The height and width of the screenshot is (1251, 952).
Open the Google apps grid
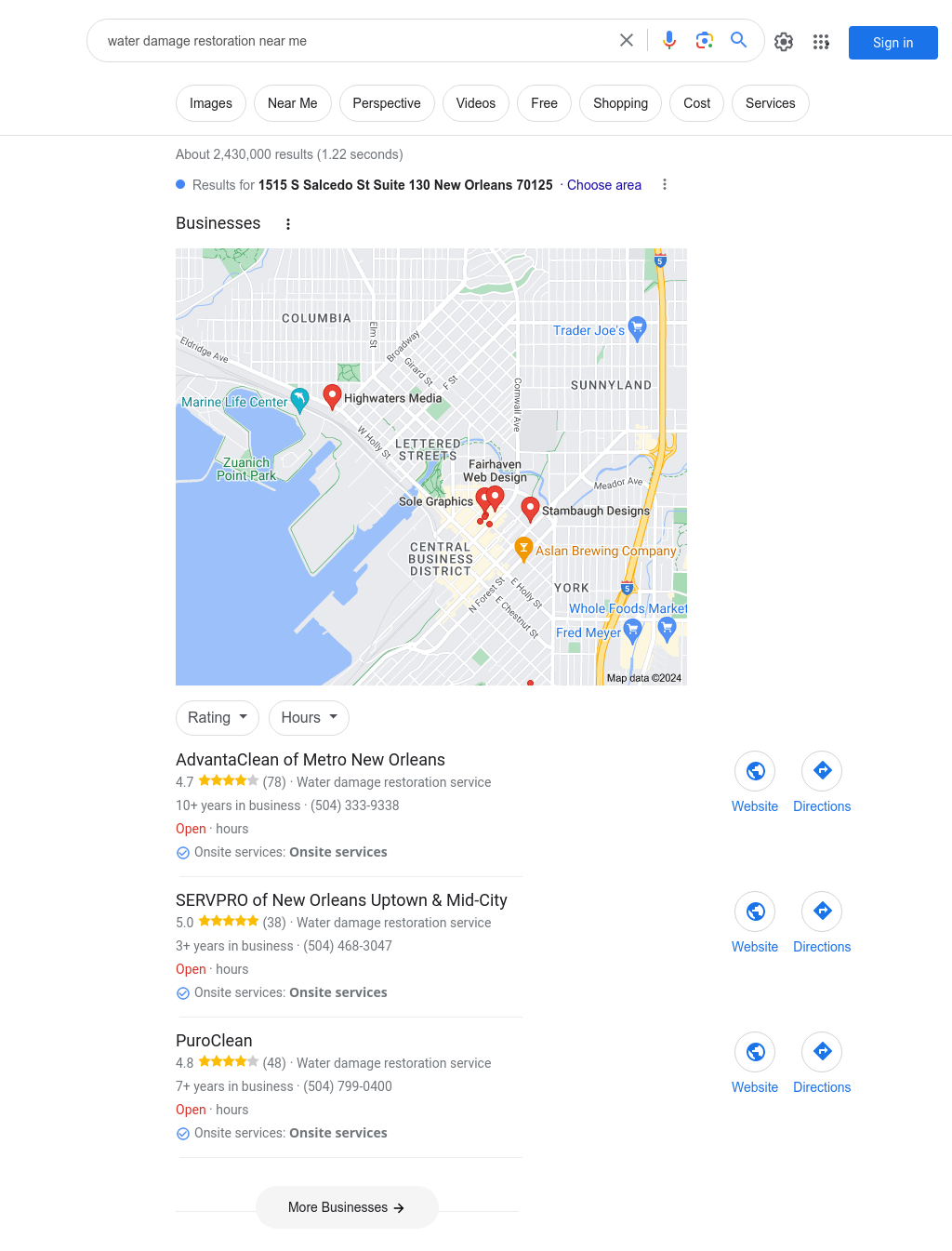(821, 42)
